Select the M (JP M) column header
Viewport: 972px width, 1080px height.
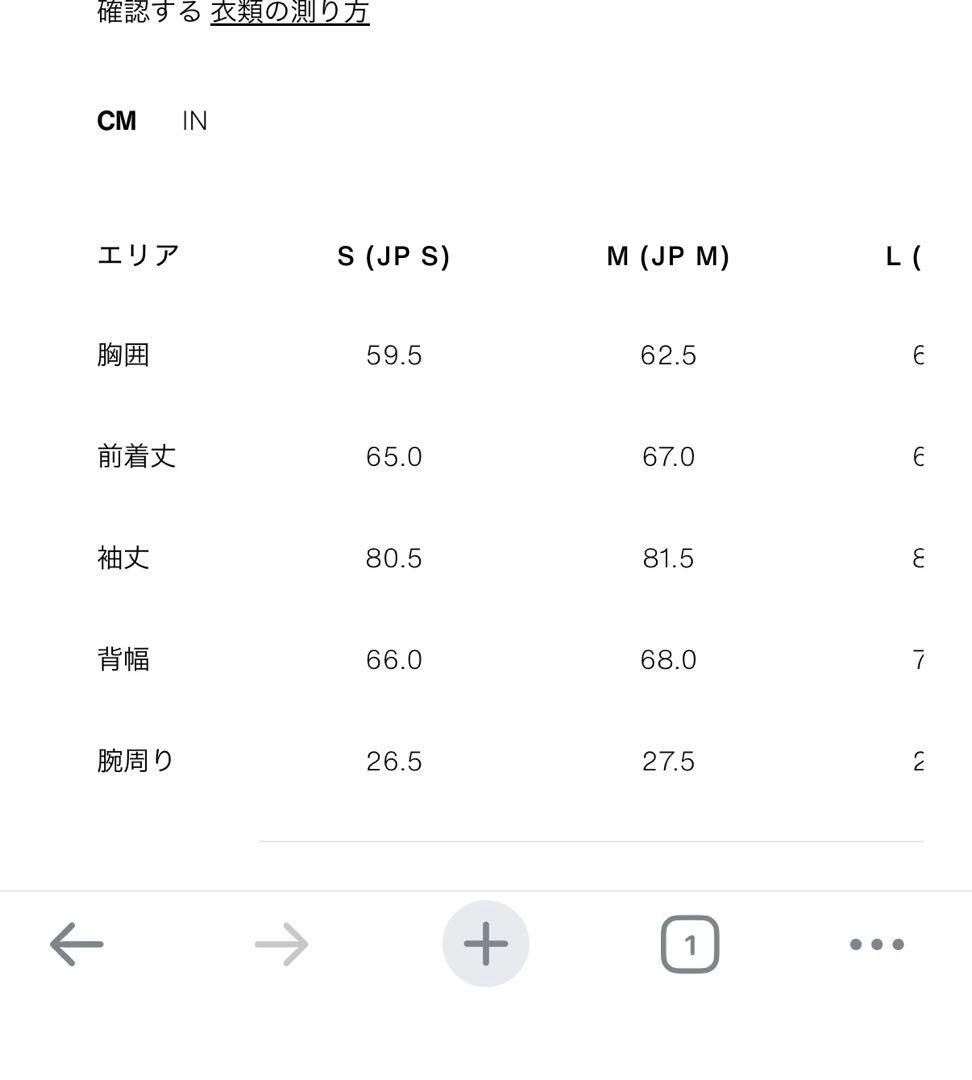(x=665, y=256)
